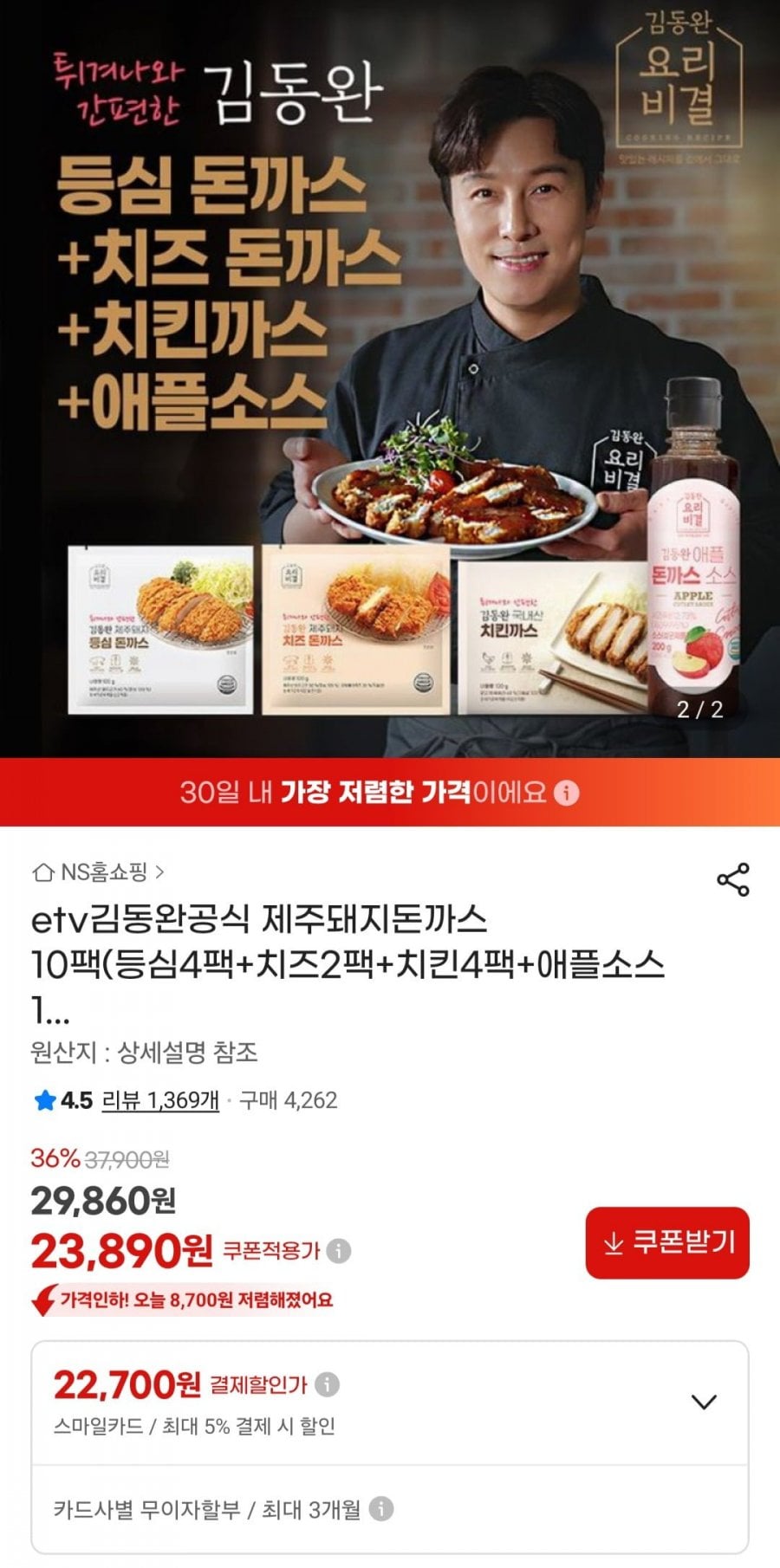Open interest-free installment info icon
The height and width of the screenshot is (1568, 780).
coord(381,1510)
